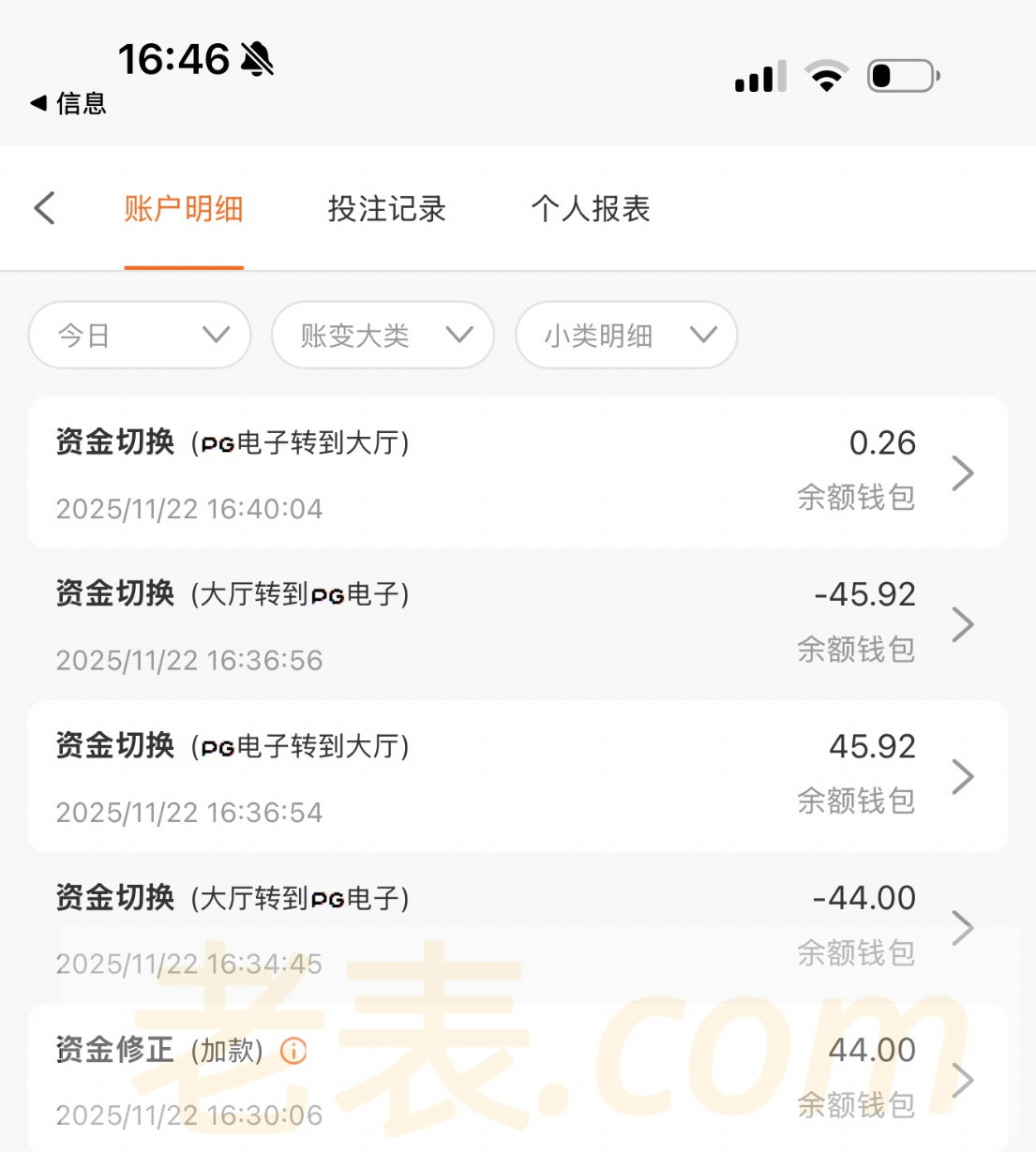Open the 0.26 transfer record at 16:40:04
1036x1152 pixels.
click(x=518, y=473)
